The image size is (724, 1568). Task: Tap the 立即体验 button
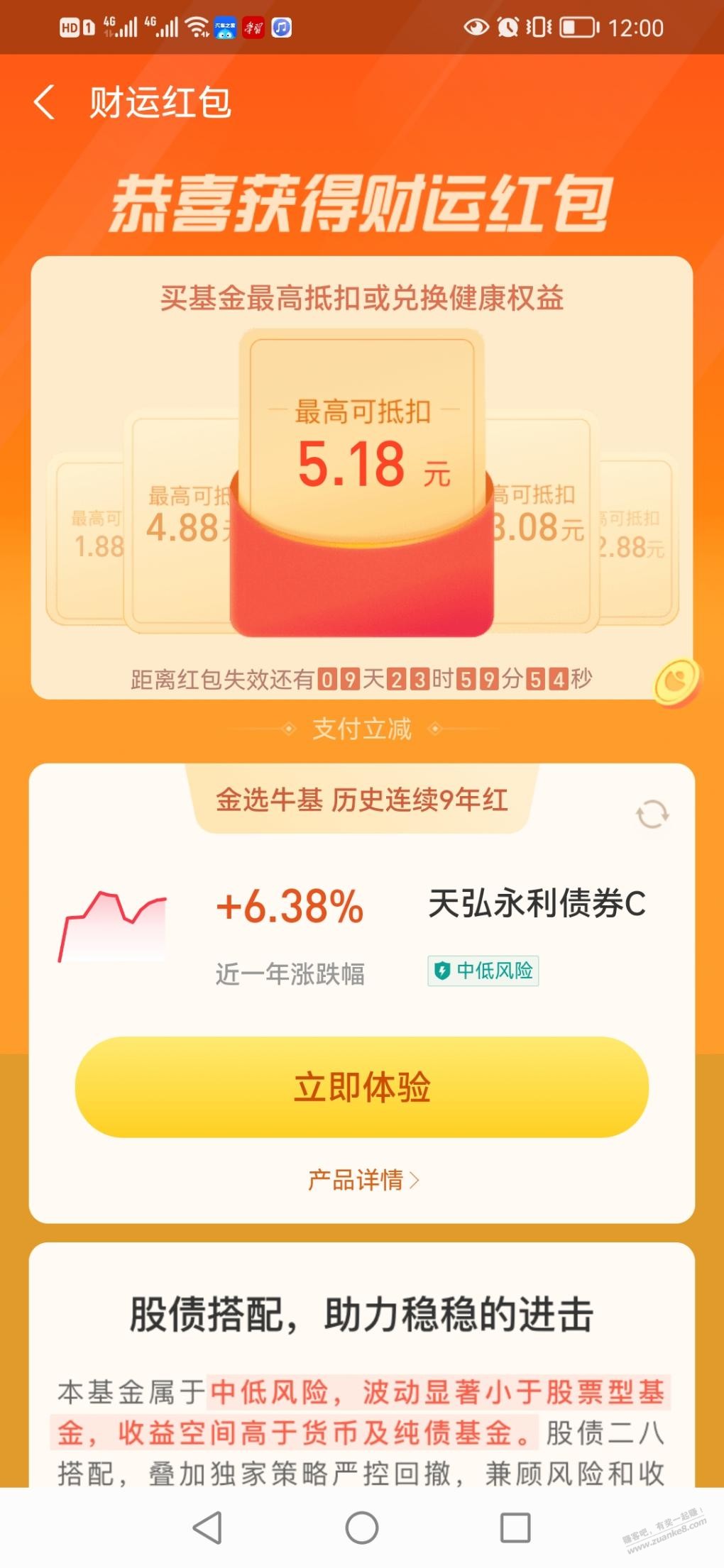click(362, 1087)
